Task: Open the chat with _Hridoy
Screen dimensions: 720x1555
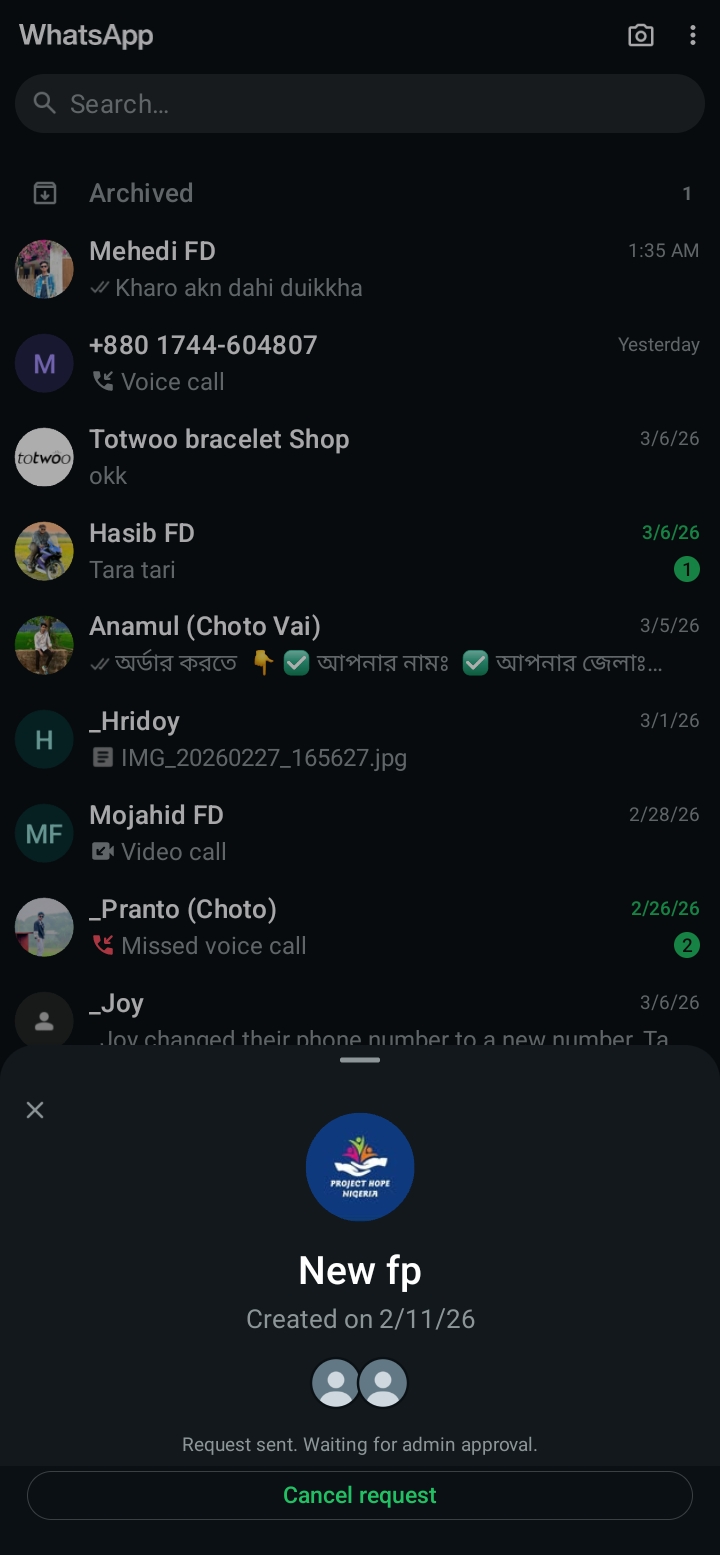Action: (360, 739)
